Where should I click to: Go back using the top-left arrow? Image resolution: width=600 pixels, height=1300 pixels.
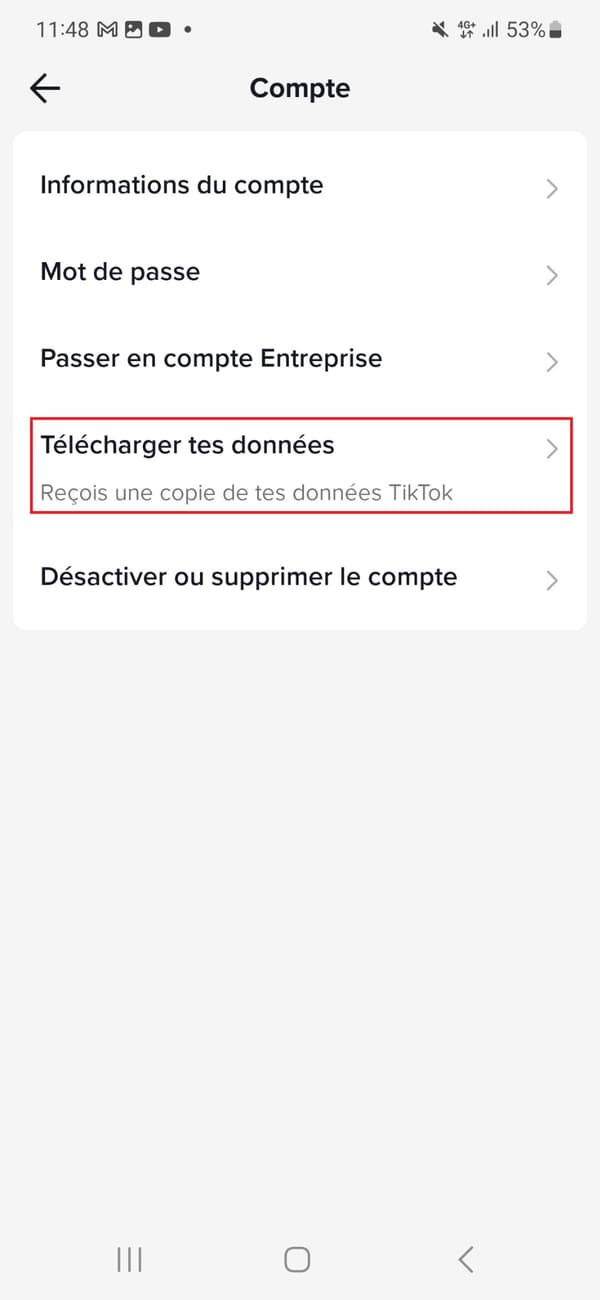(x=45, y=88)
